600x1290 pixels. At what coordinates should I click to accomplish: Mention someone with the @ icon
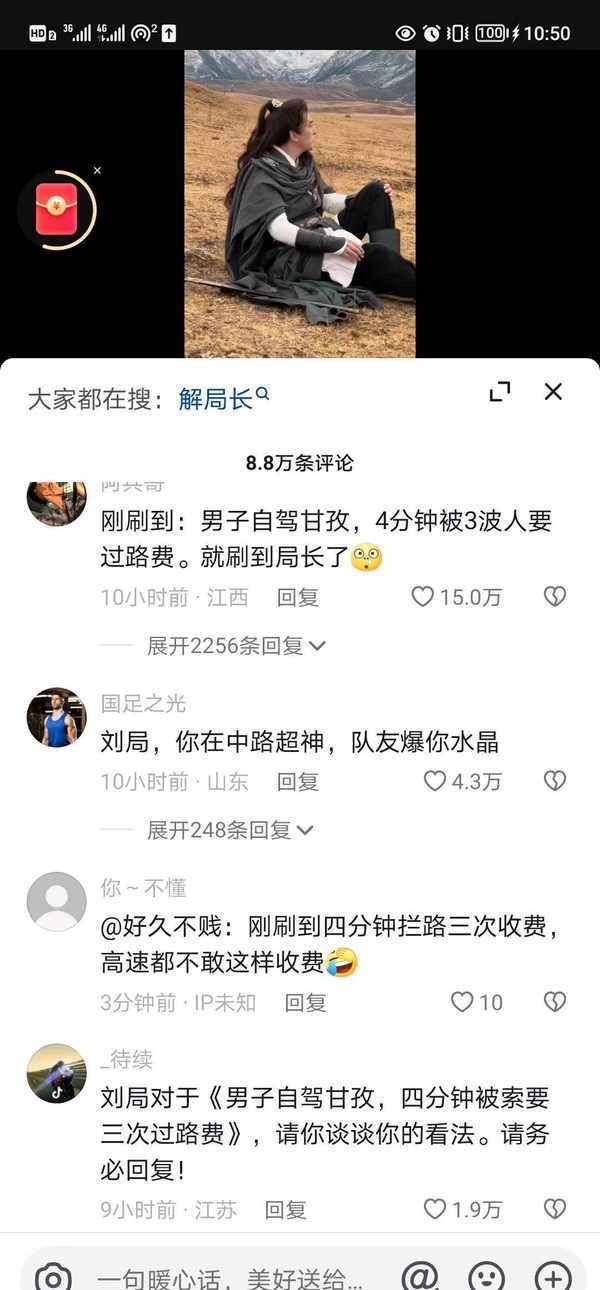(x=420, y=1276)
